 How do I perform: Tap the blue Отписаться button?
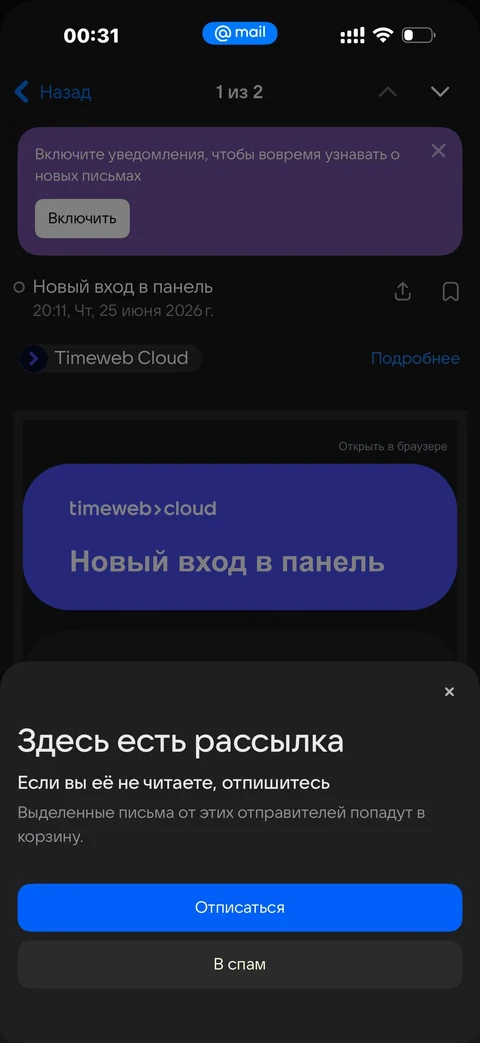pyautogui.click(x=239, y=907)
